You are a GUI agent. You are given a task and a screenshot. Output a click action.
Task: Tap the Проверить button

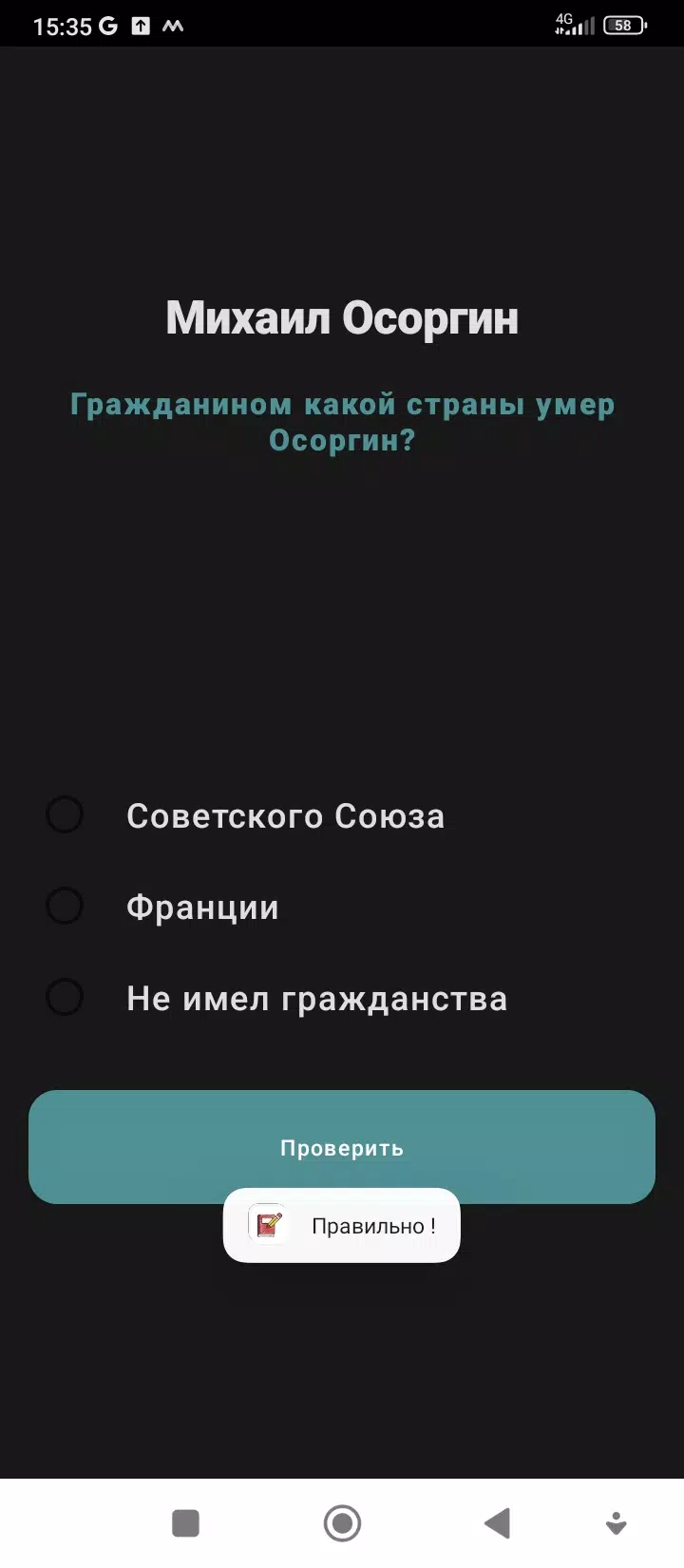coord(342,1146)
